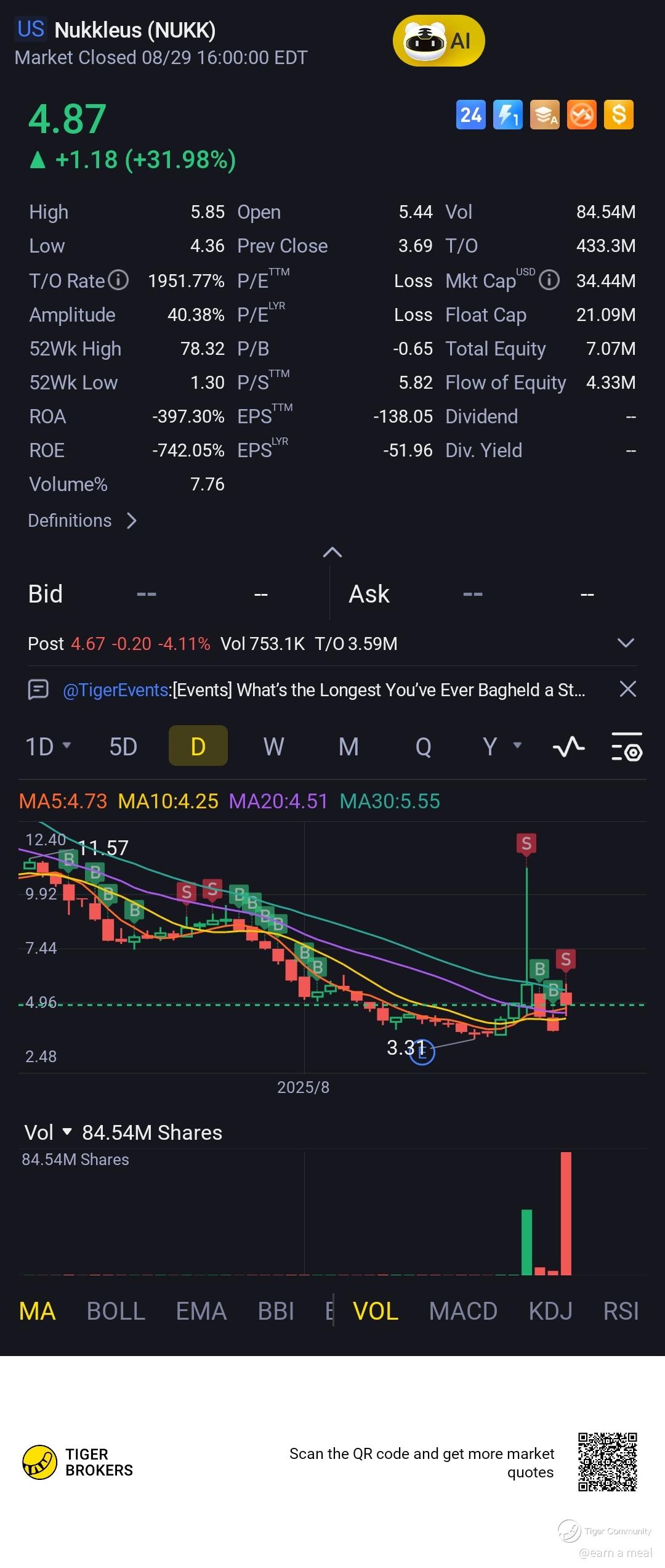Image resolution: width=665 pixels, height=1568 pixels.
Task: Select the EMA indicator
Action: [201, 1311]
